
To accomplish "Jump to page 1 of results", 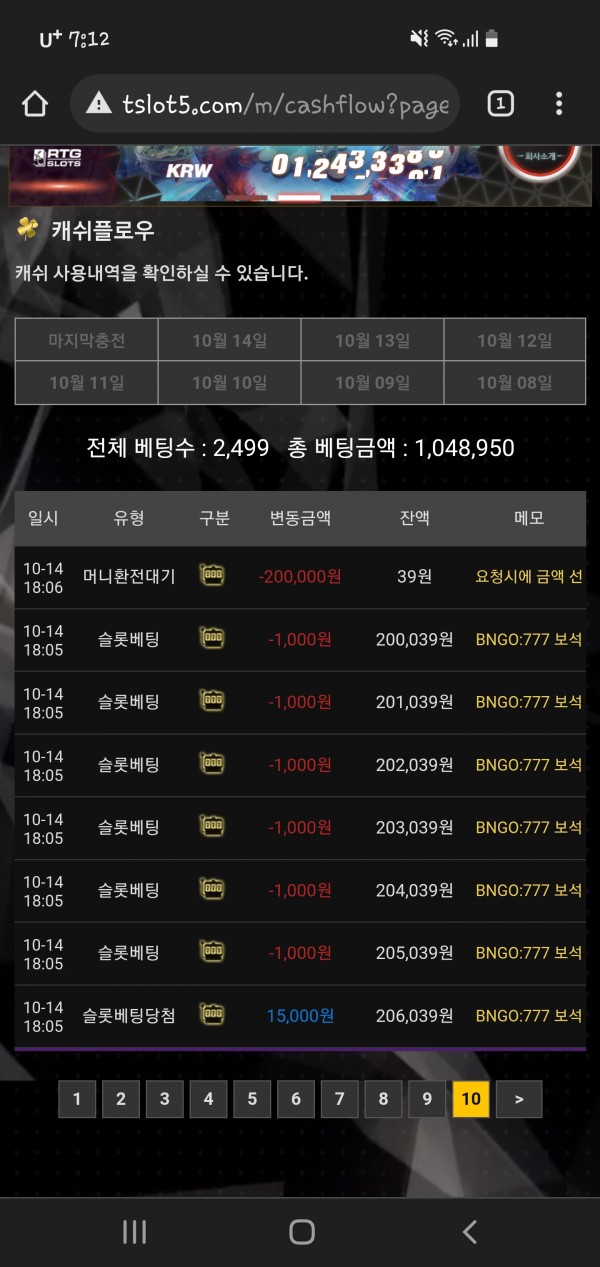I will (x=77, y=1099).
